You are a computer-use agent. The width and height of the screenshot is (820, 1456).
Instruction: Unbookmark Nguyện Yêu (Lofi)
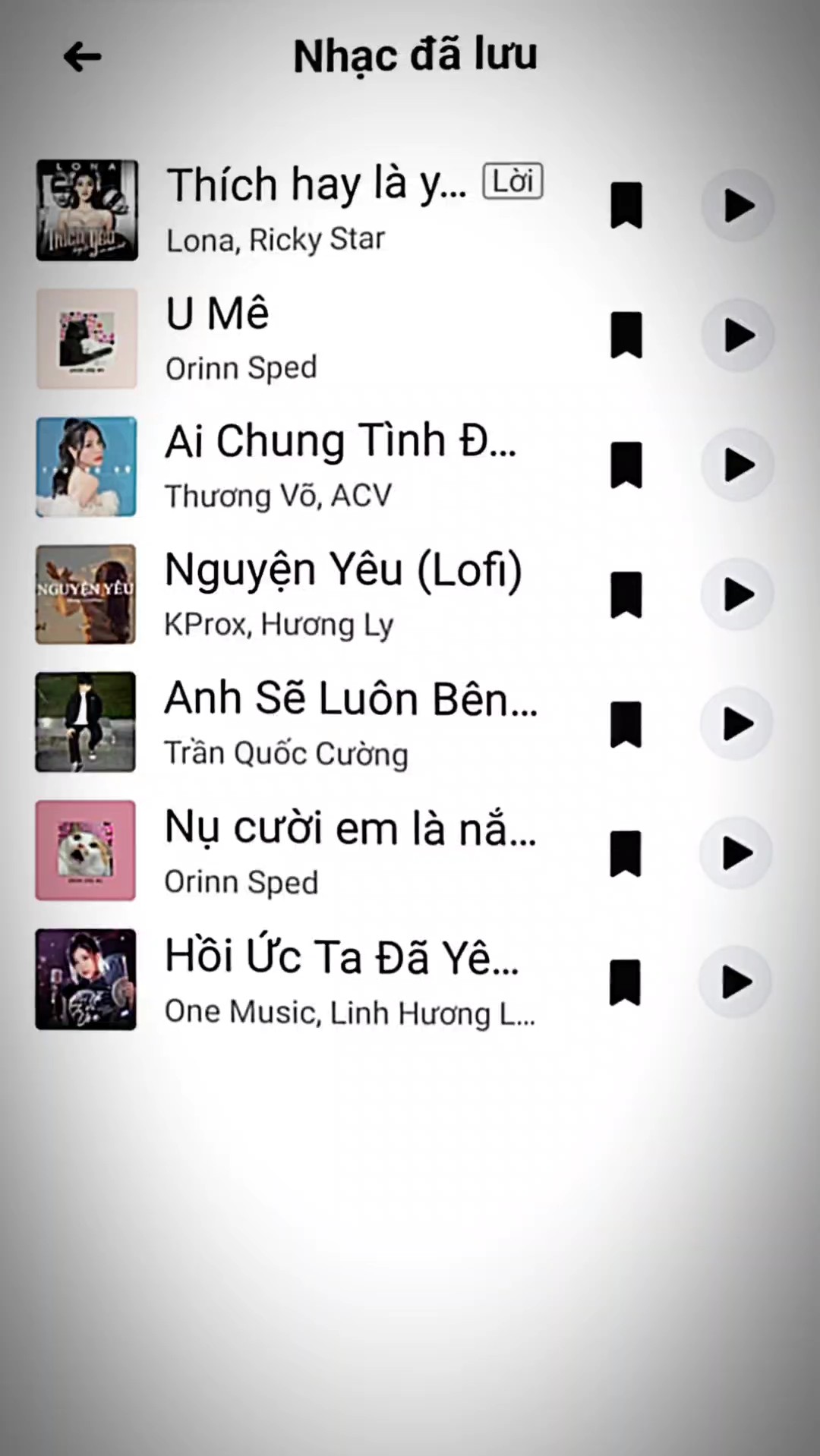[x=626, y=594]
